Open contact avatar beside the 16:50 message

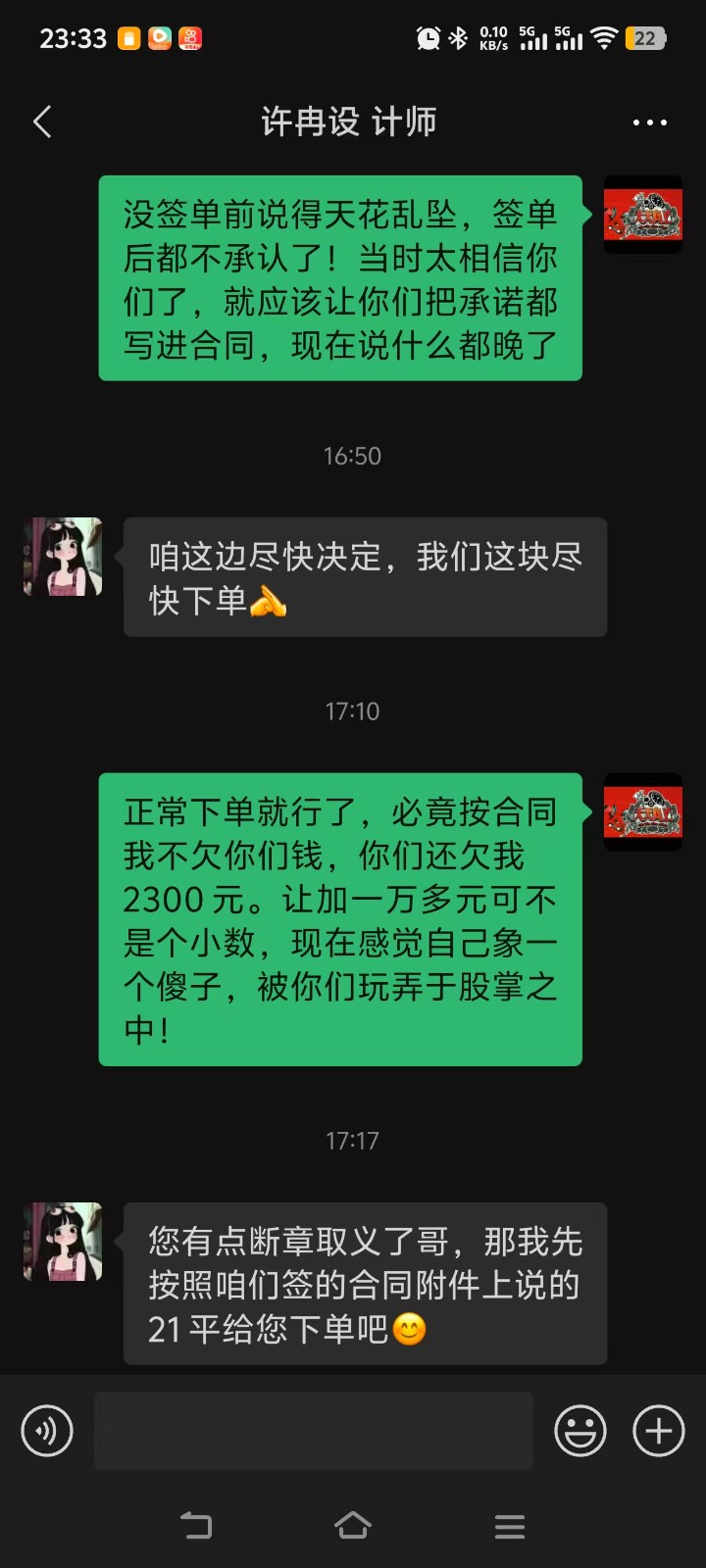(x=63, y=557)
